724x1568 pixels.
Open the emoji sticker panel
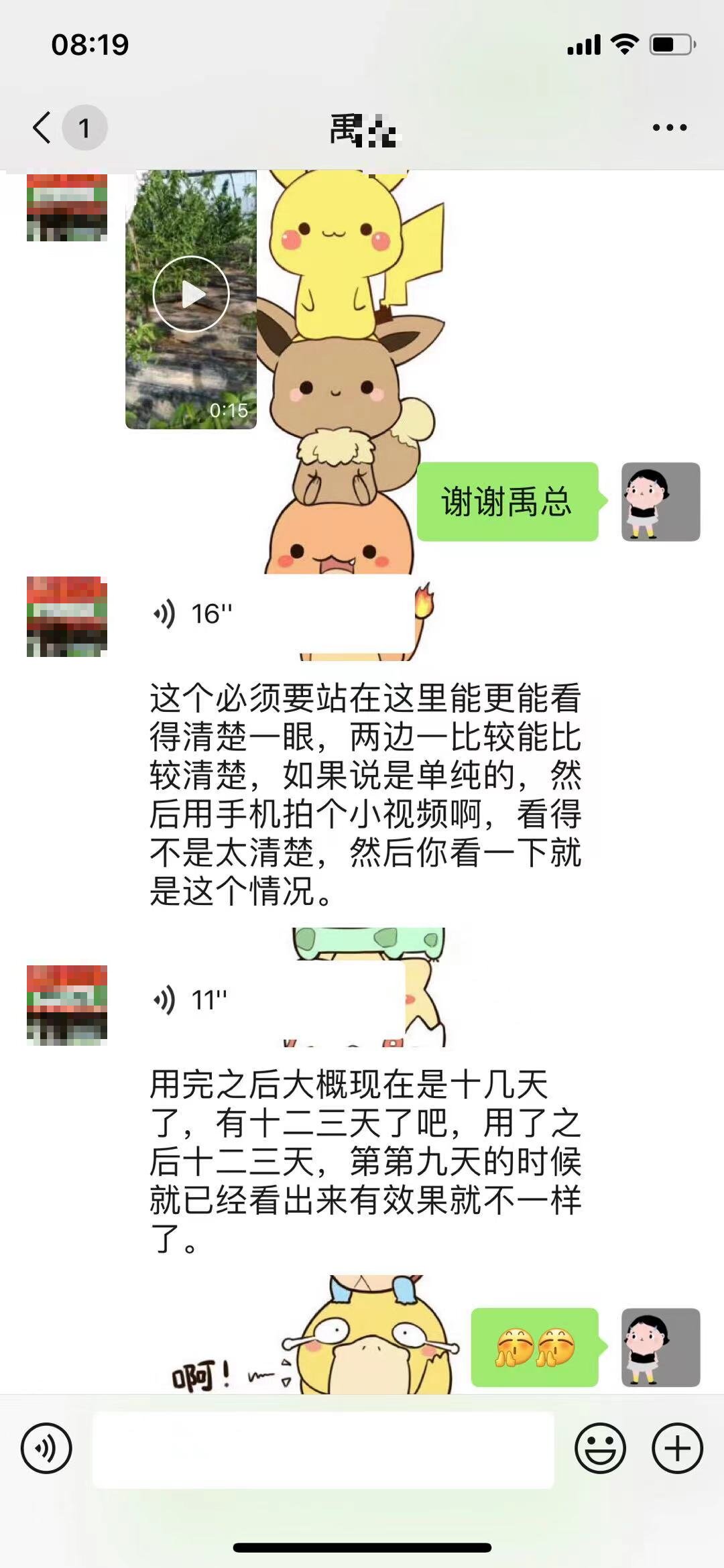pyautogui.click(x=600, y=1449)
